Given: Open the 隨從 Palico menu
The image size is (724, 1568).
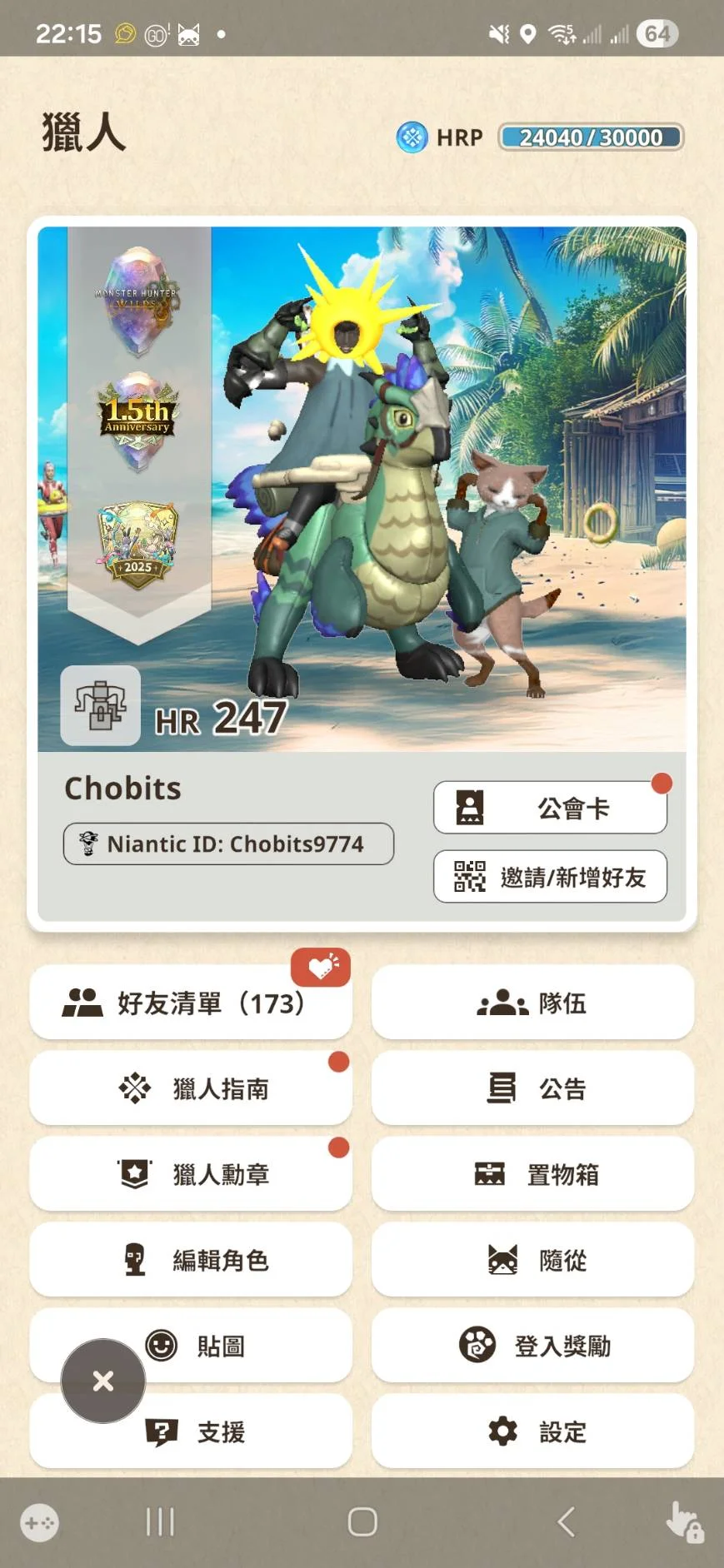Looking at the screenshot, I should coord(532,1260).
